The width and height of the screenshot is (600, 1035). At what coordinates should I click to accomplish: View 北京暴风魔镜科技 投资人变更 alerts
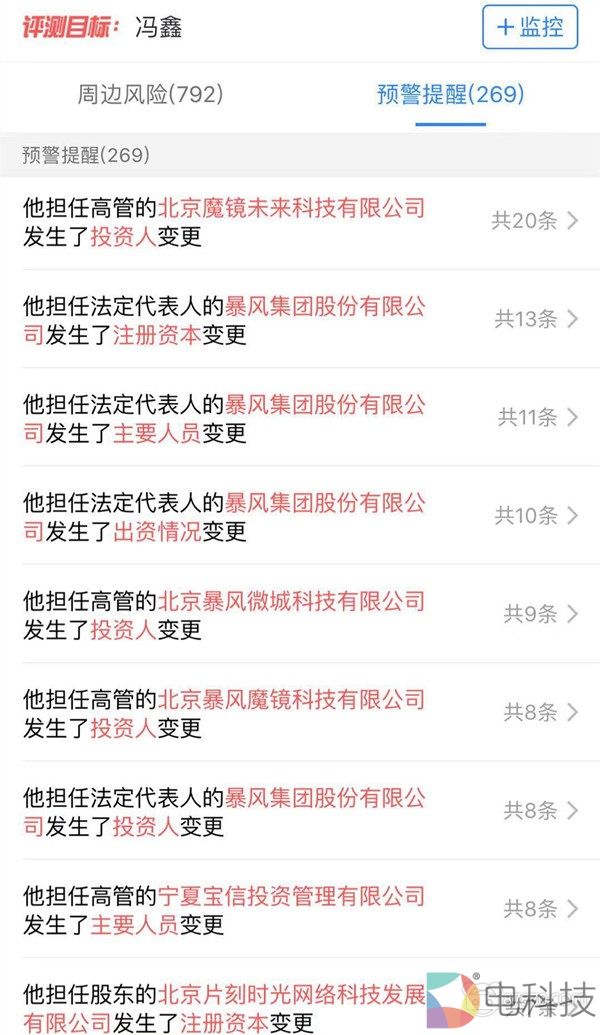pyautogui.click(x=300, y=712)
